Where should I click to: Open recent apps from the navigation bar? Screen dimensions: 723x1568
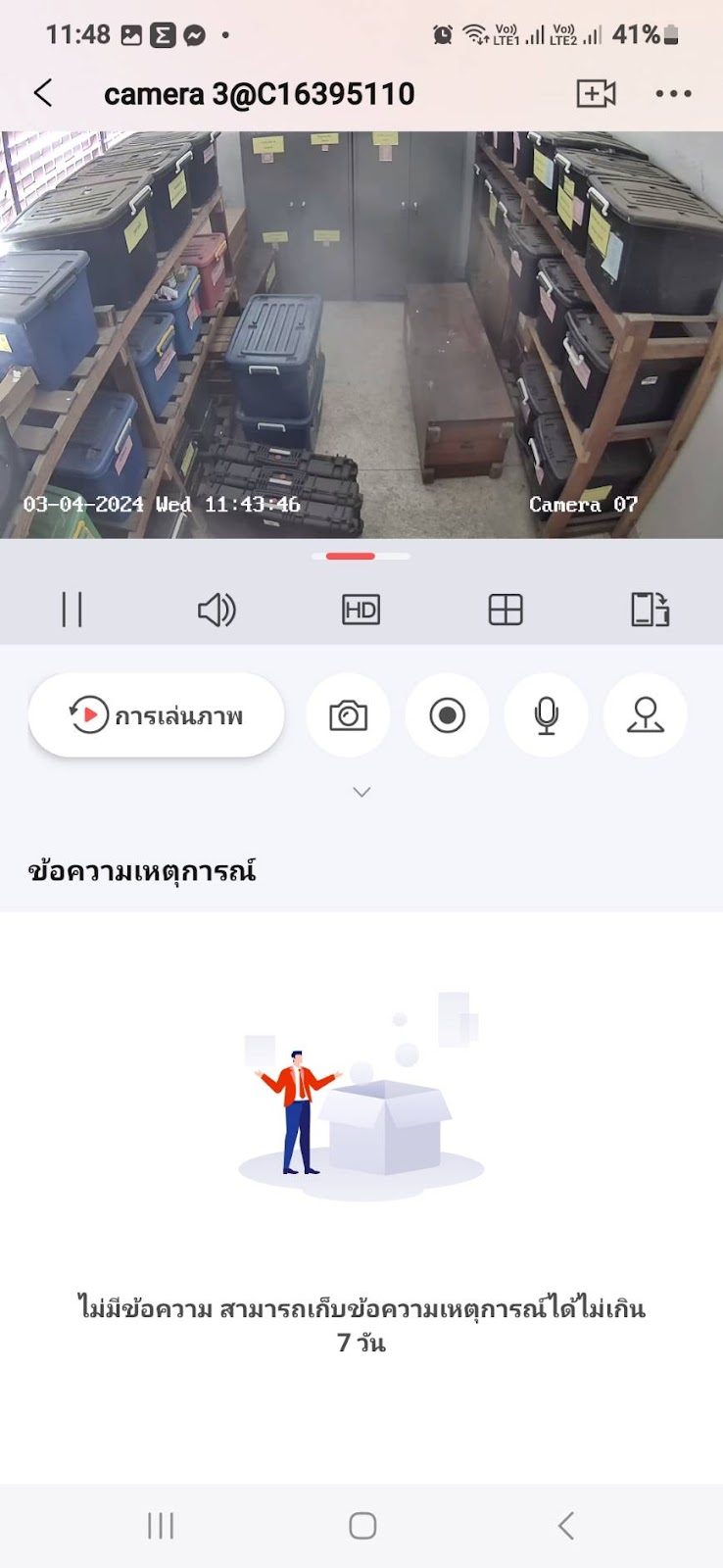[161, 1525]
